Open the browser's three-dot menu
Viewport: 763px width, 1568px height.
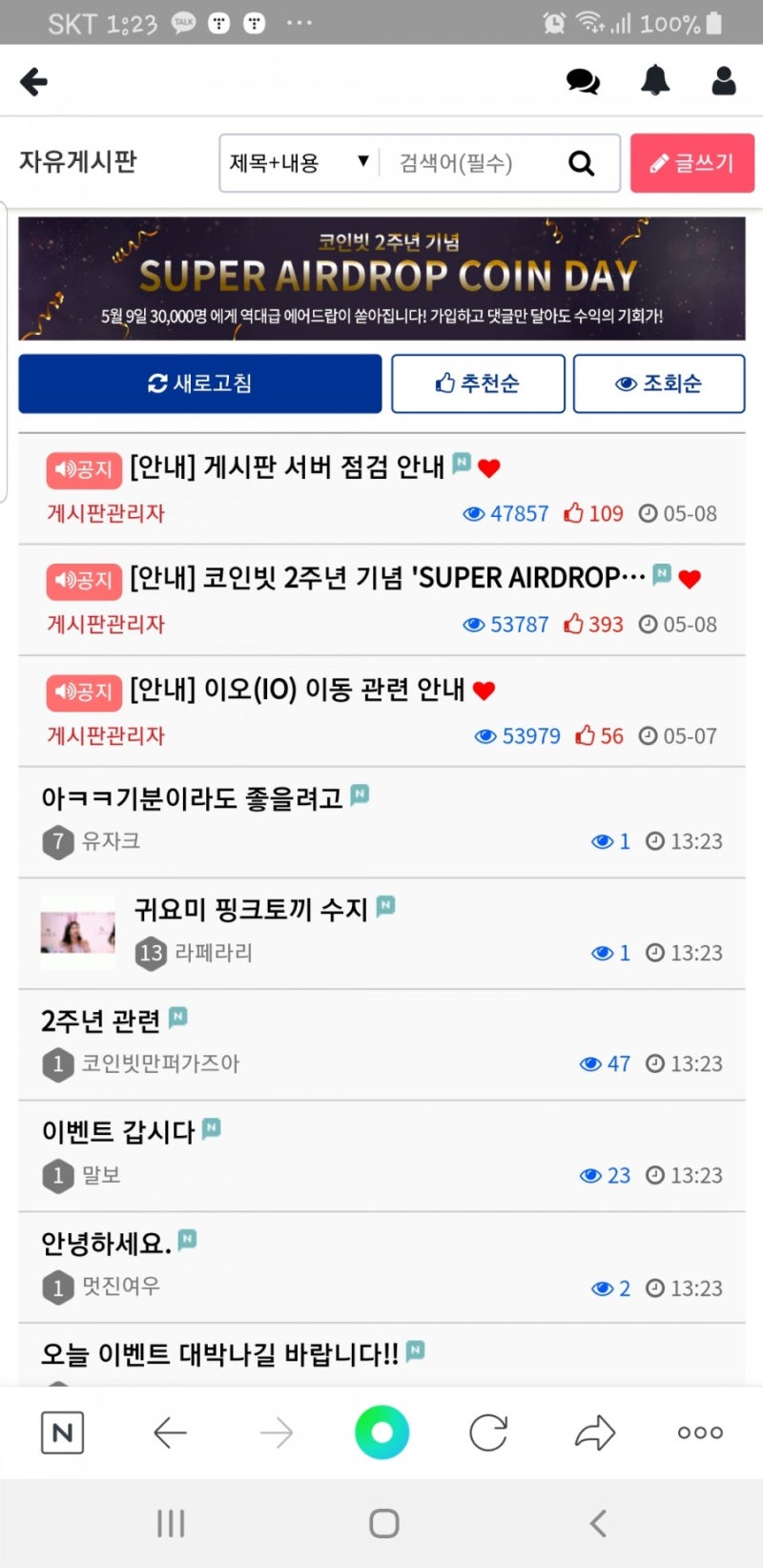[x=700, y=1433]
